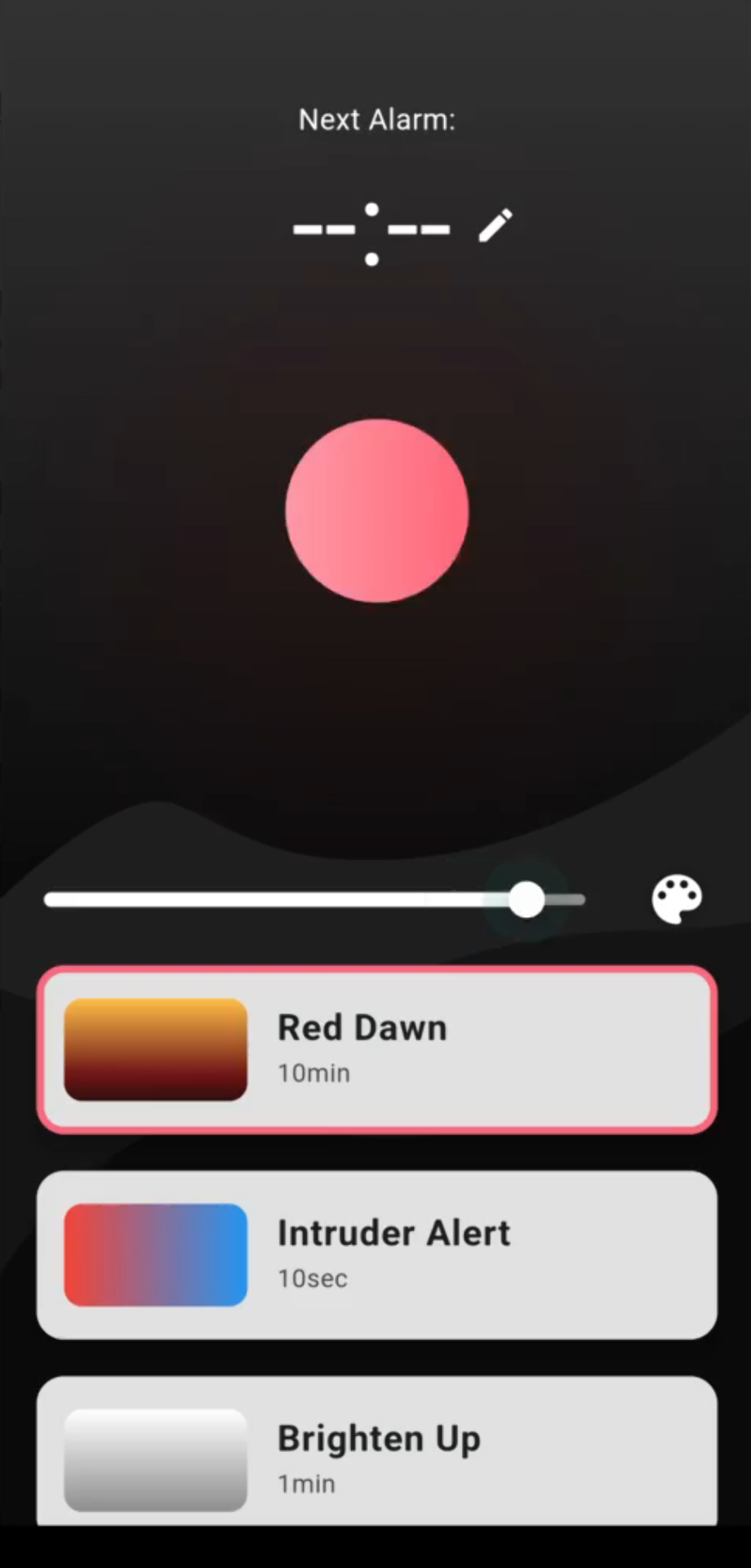Choose the Intruder Alert preset
Viewport: 751px width, 1568px height.
pyautogui.click(x=377, y=1255)
